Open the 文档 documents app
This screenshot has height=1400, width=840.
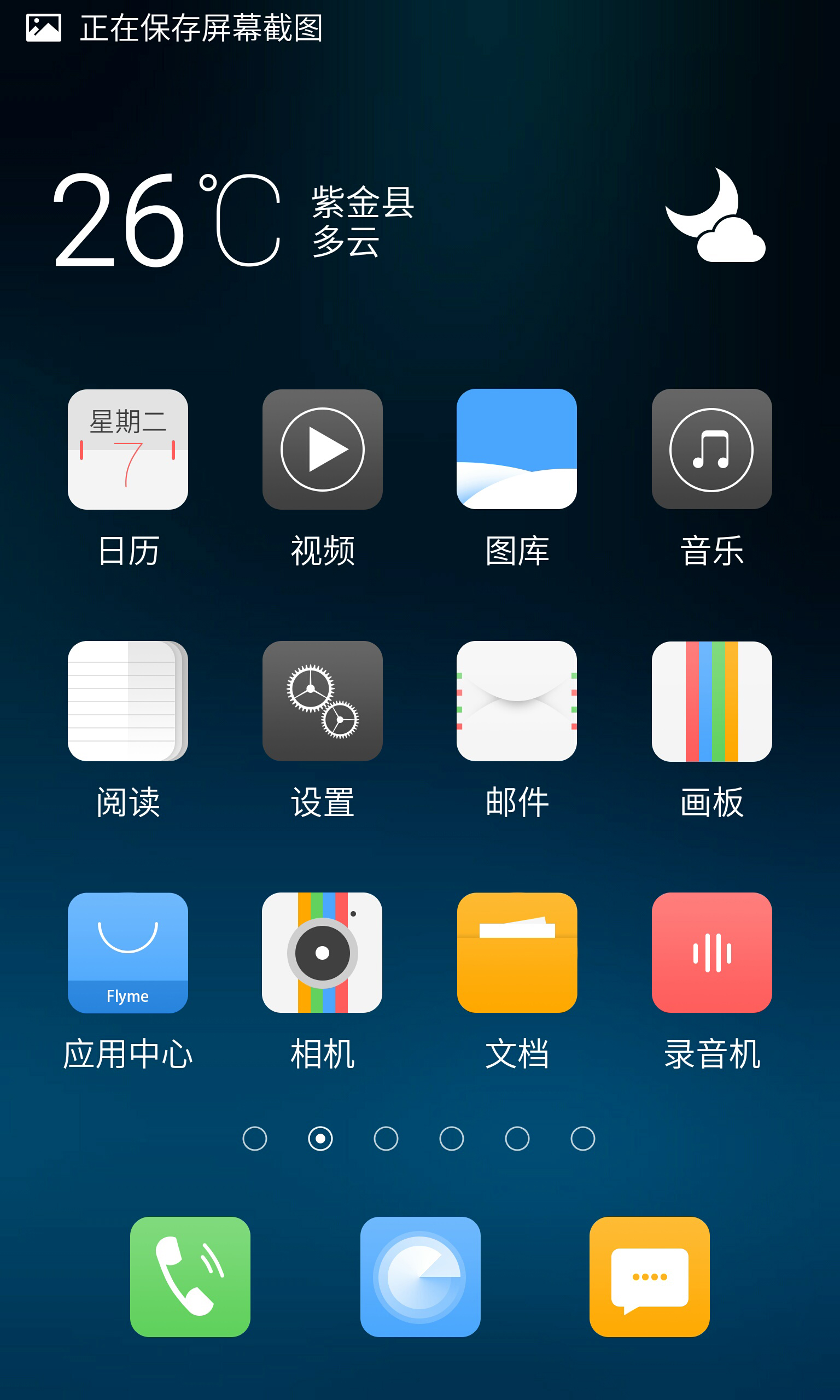(x=517, y=953)
